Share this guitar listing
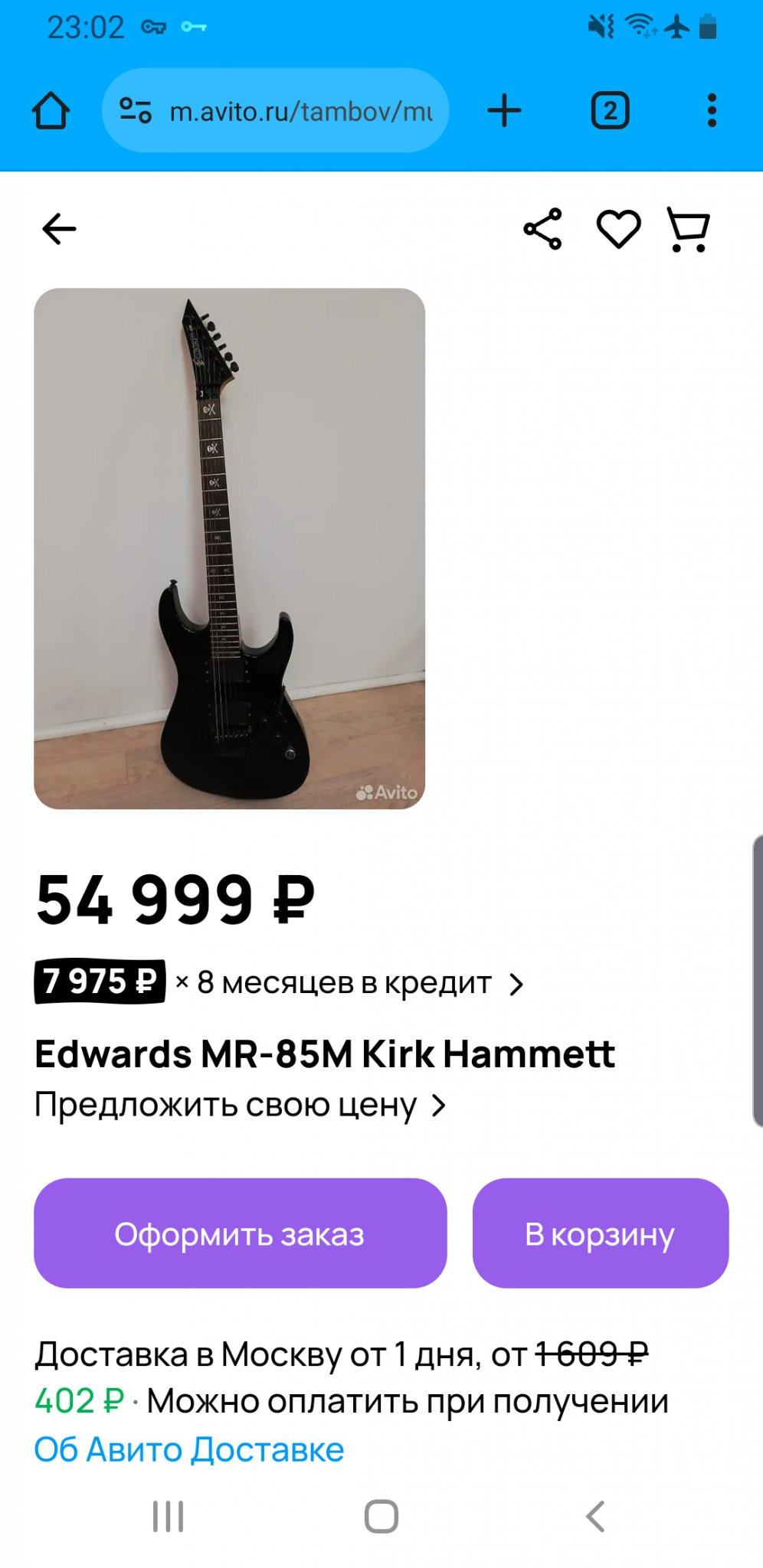 [x=542, y=229]
